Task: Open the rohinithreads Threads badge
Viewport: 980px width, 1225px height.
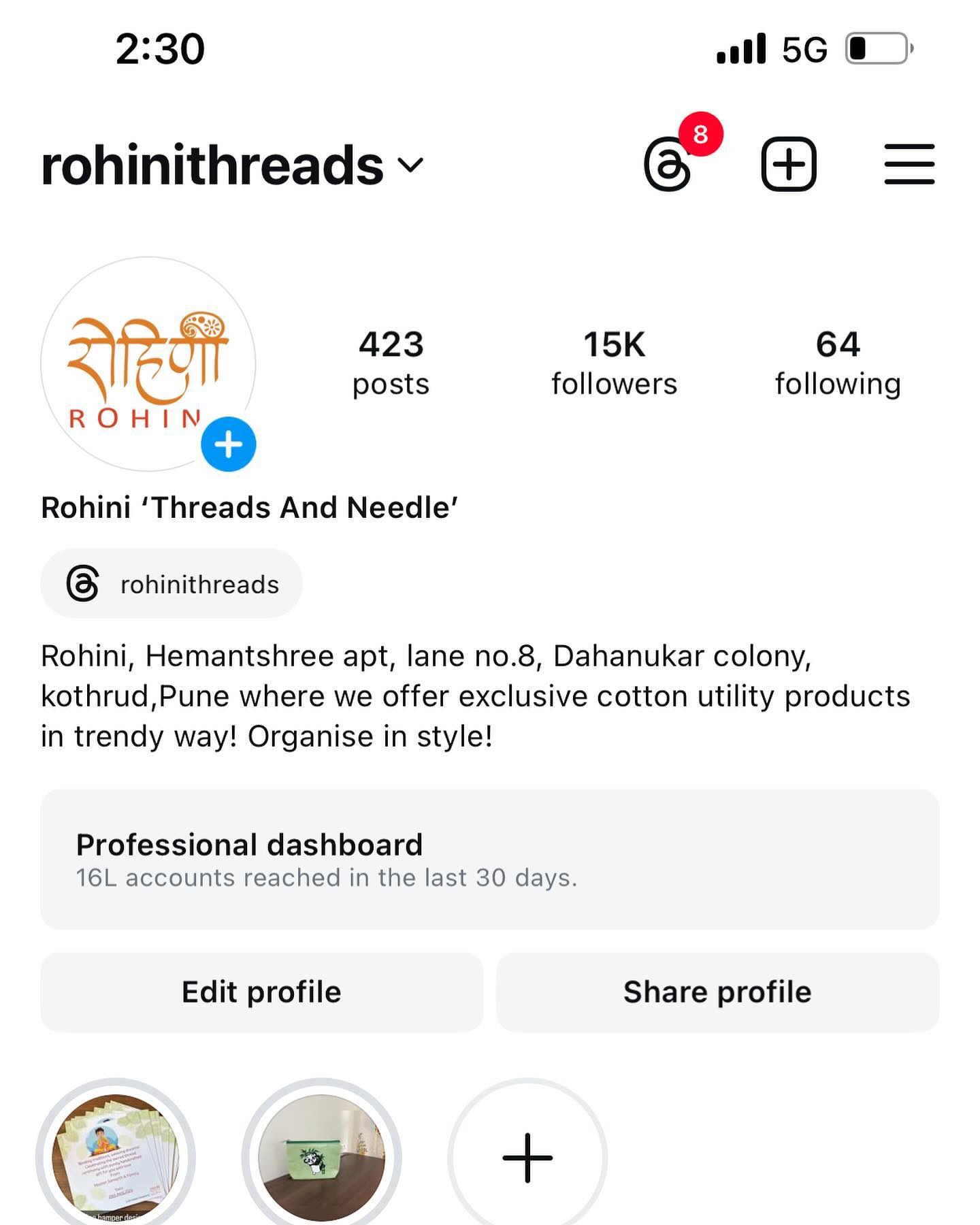Action: point(170,583)
